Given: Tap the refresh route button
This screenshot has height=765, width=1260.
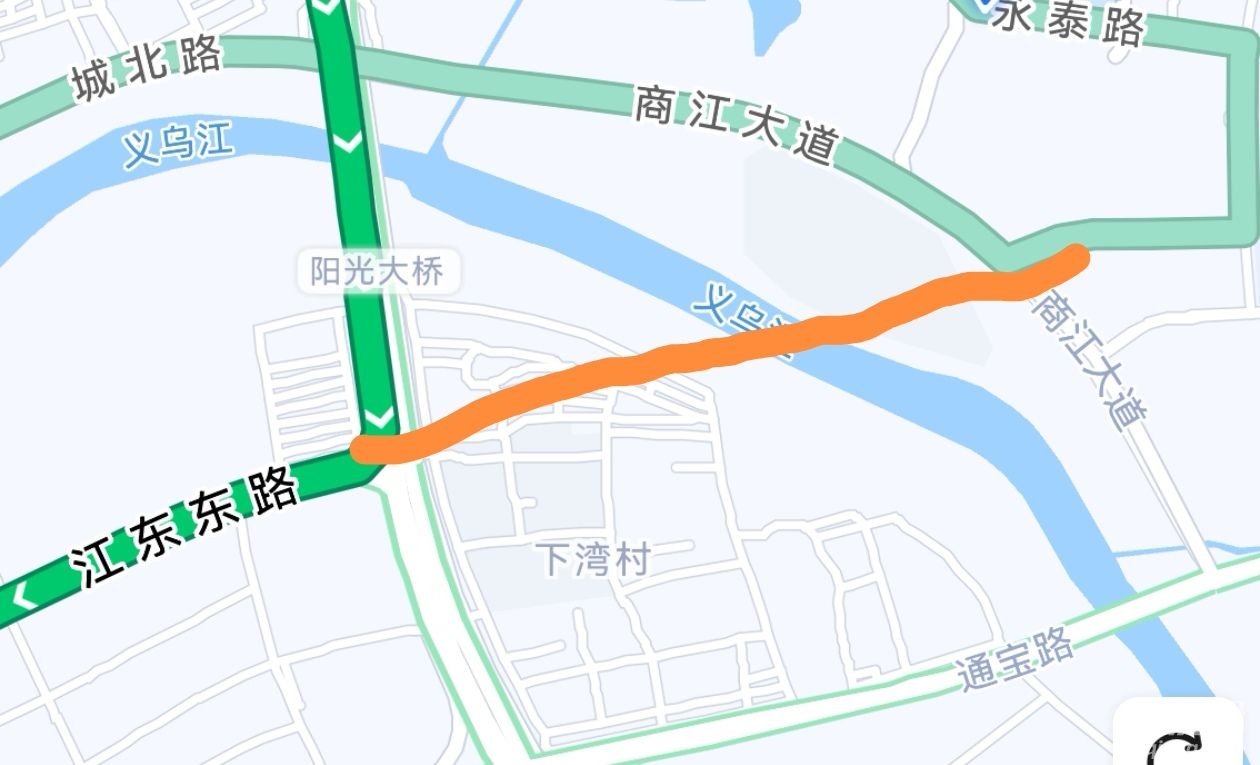Looking at the screenshot, I should pyautogui.click(x=1180, y=742).
